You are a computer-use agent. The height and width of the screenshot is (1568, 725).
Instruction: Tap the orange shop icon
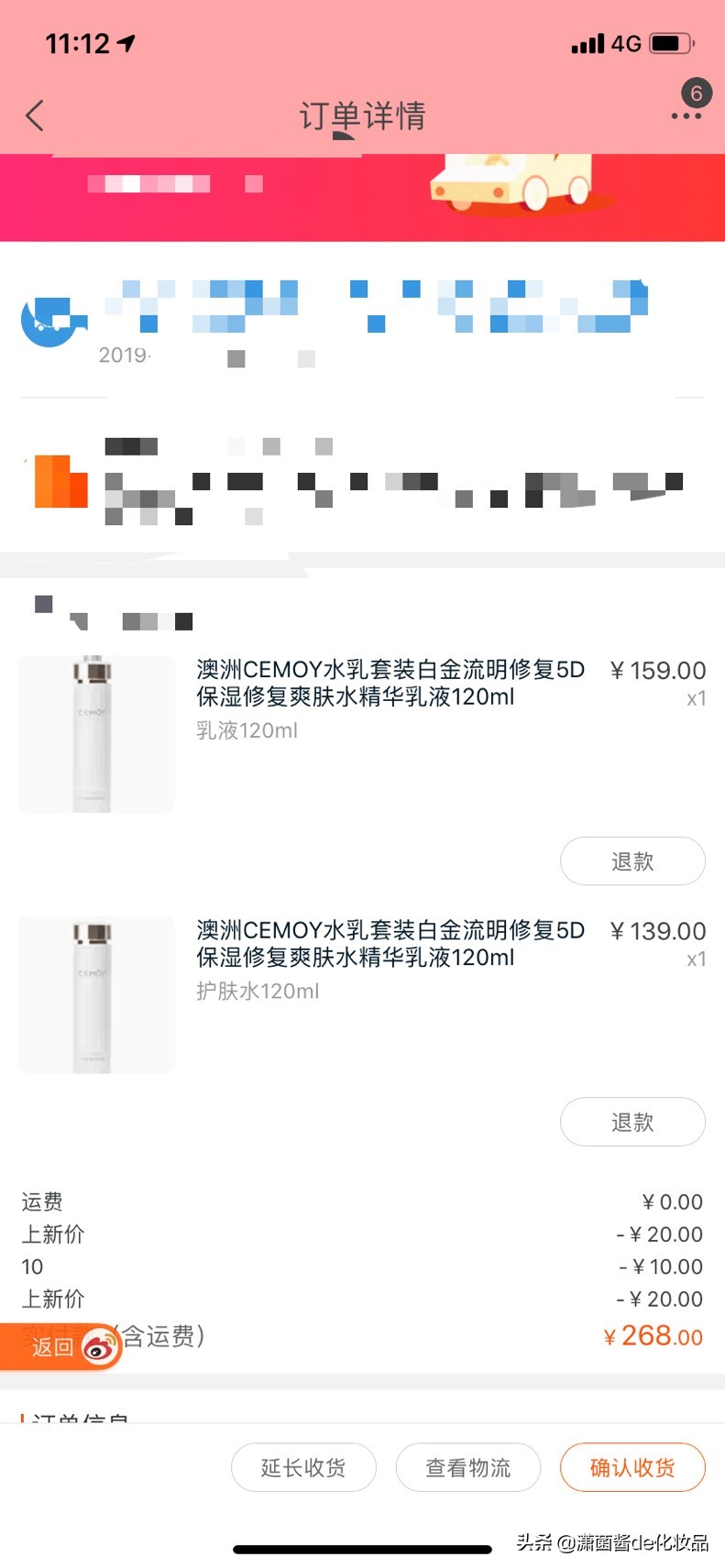[x=60, y=480]
